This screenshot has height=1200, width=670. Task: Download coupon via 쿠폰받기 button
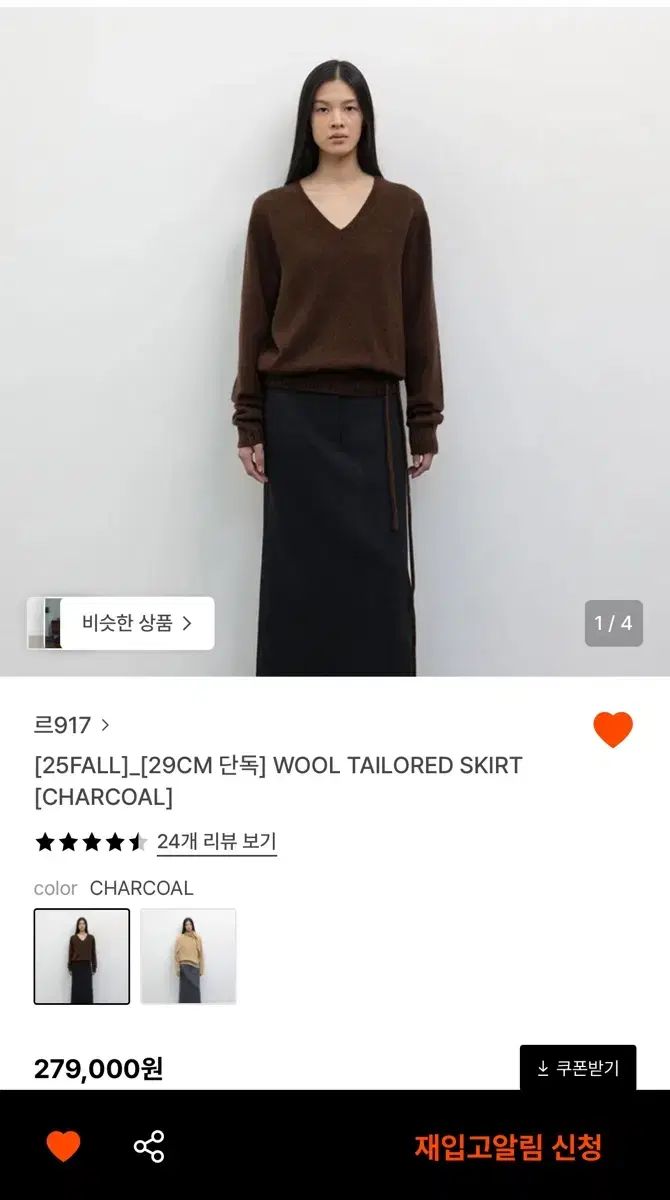click(578, 1068)
